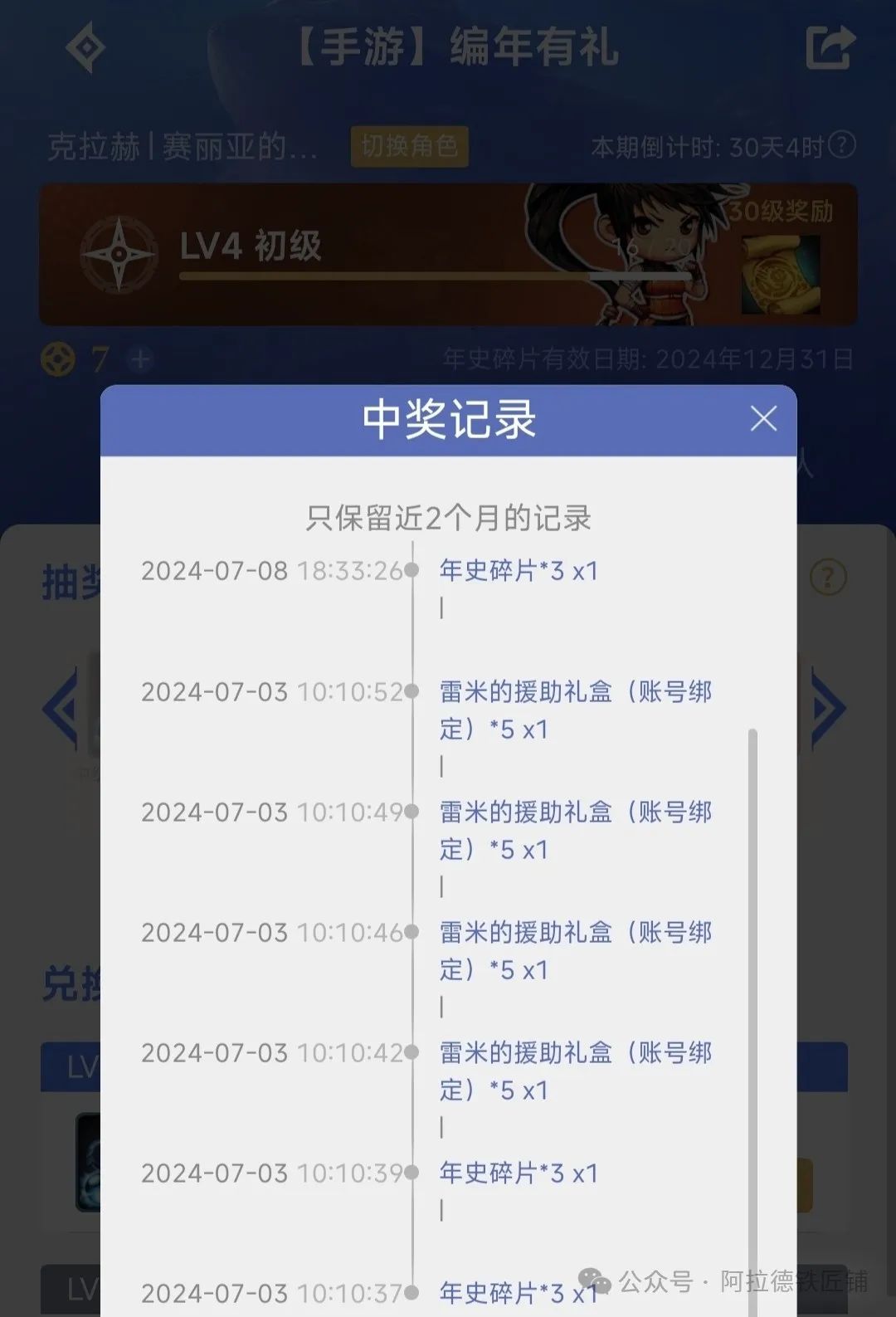Open the lottery help question mark
Image resolution: width=896 pixels, height=1317 pixels.
click(x=827, y=577)
